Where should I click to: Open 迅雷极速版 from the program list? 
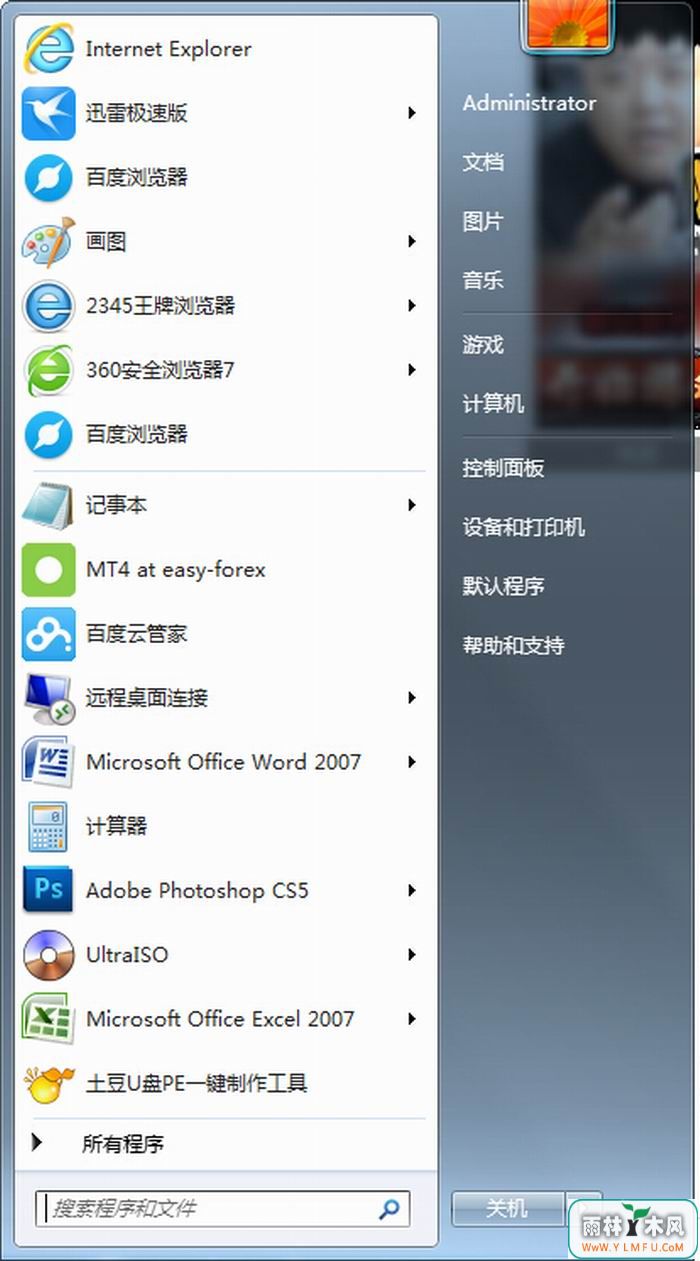click(x=136, y=113)
